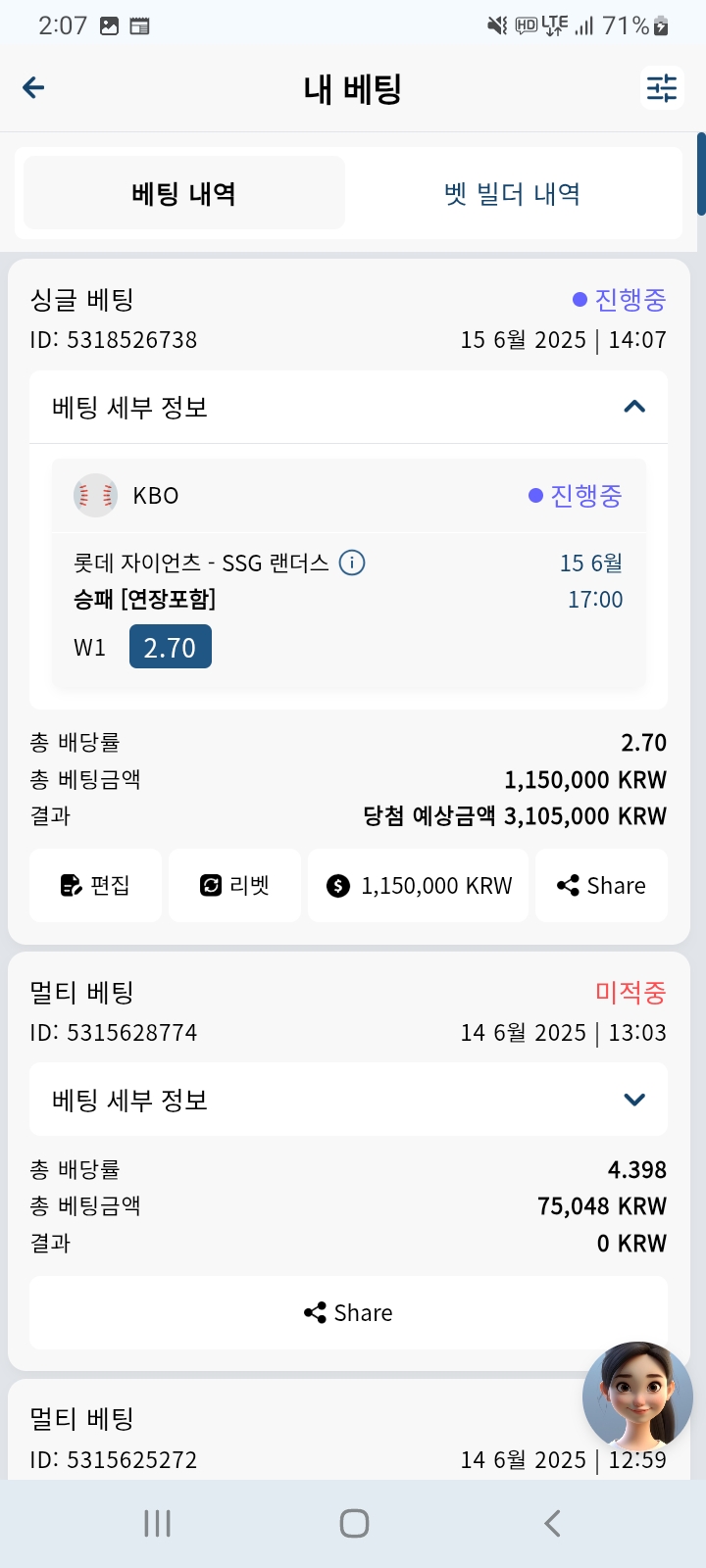This screenshot has width=706, height=1568.
Task: Open the system recent apps button
Action: [x=157, y=1523]
